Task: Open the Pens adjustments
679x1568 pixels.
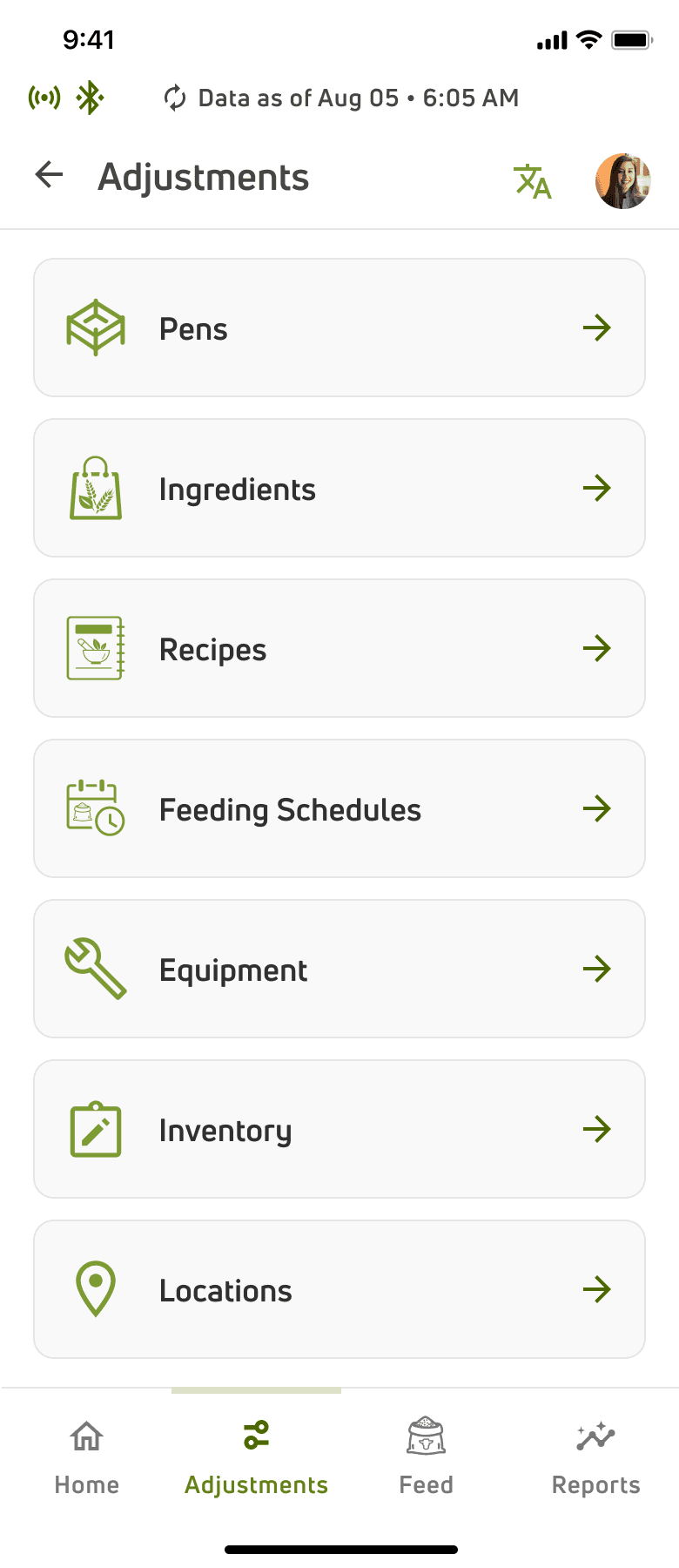Action: (x=339, y=328)
